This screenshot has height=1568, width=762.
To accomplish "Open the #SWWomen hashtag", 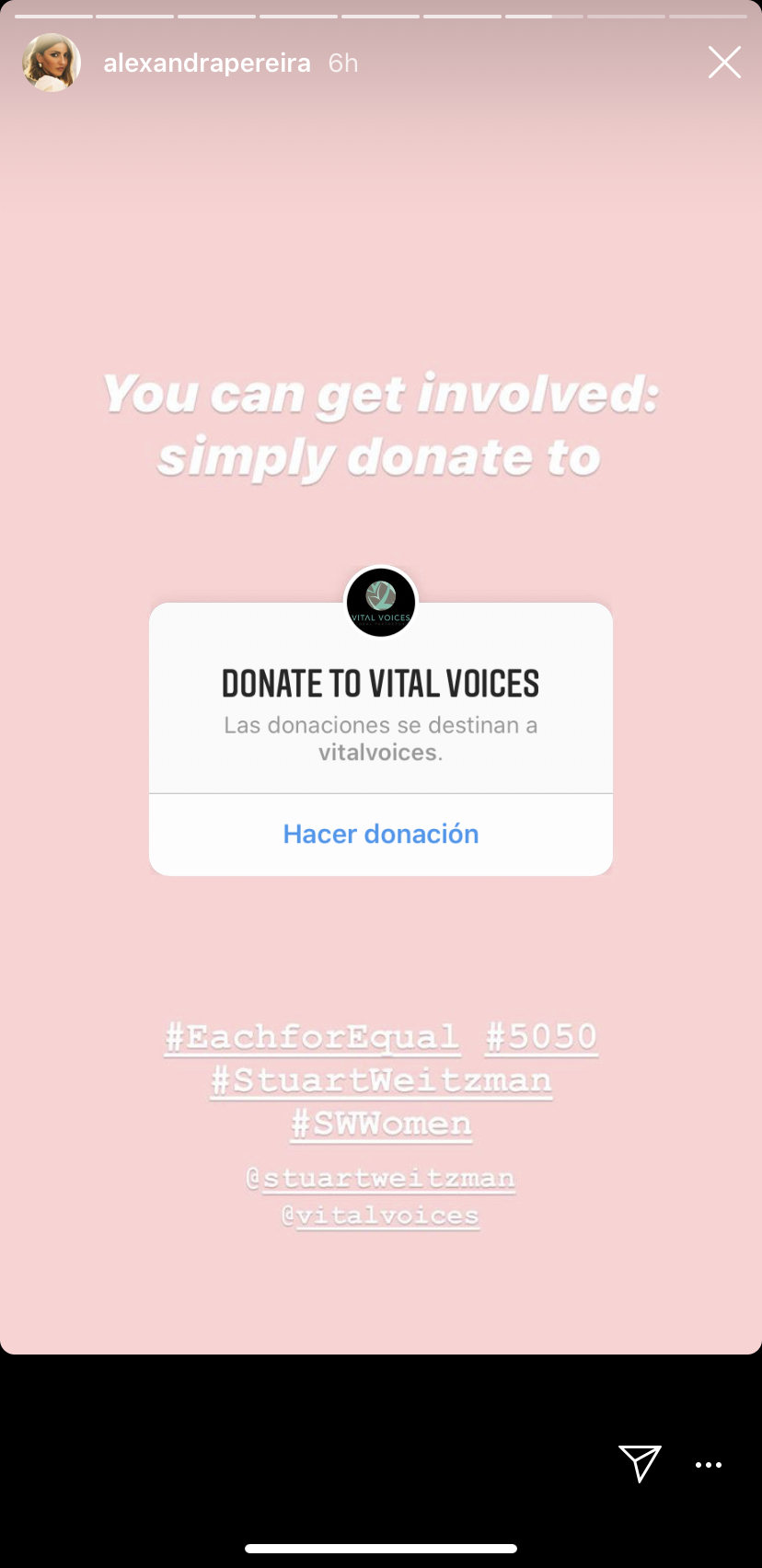I will pos(381,1124).
